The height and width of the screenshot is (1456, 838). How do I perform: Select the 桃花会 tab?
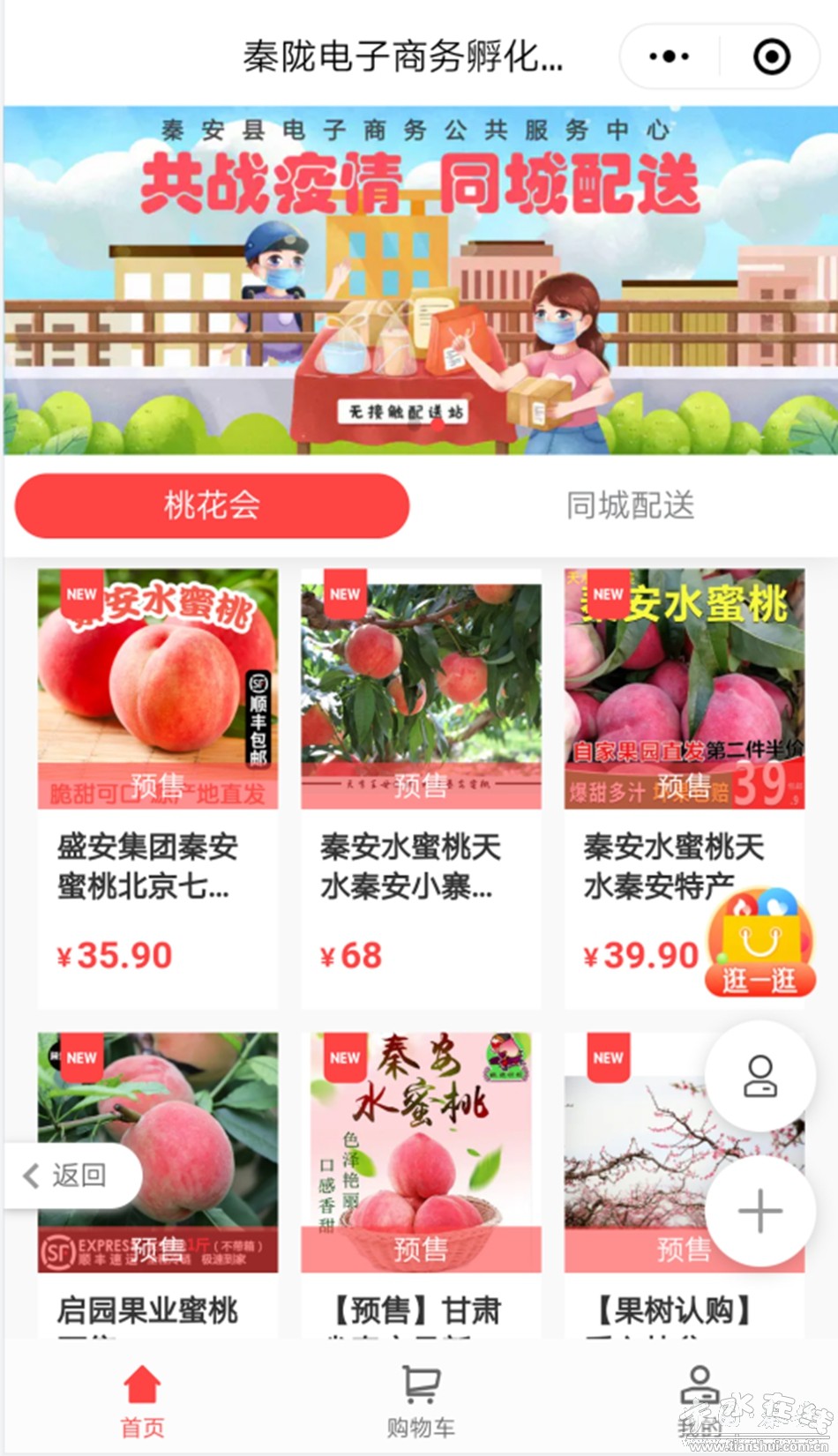pos(212,506)
